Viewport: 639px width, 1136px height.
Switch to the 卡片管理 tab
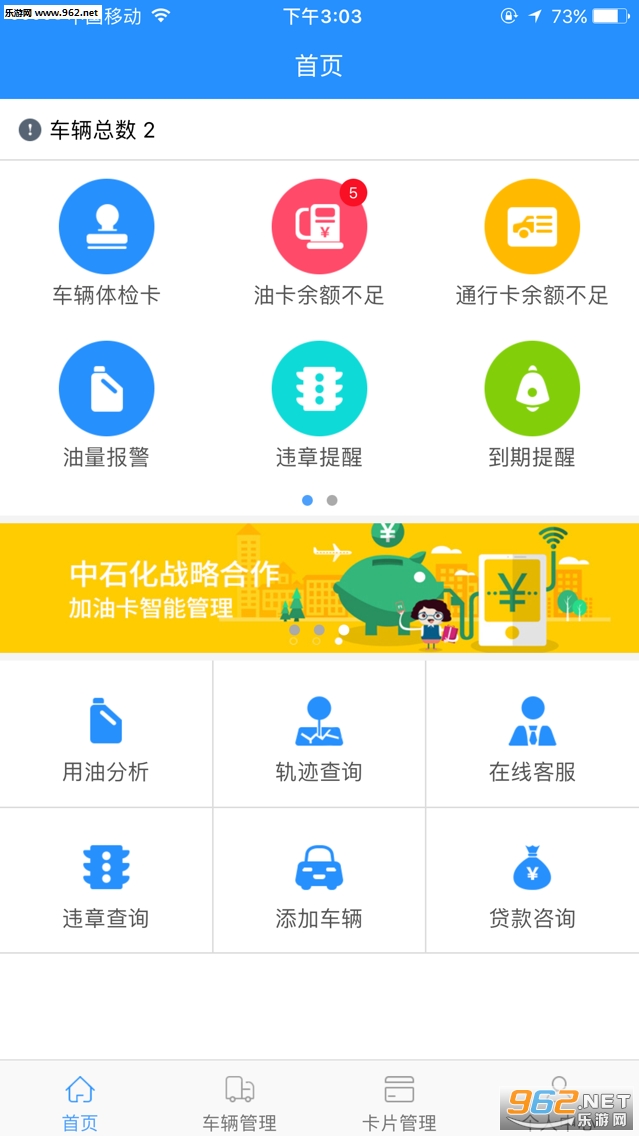399,1102
